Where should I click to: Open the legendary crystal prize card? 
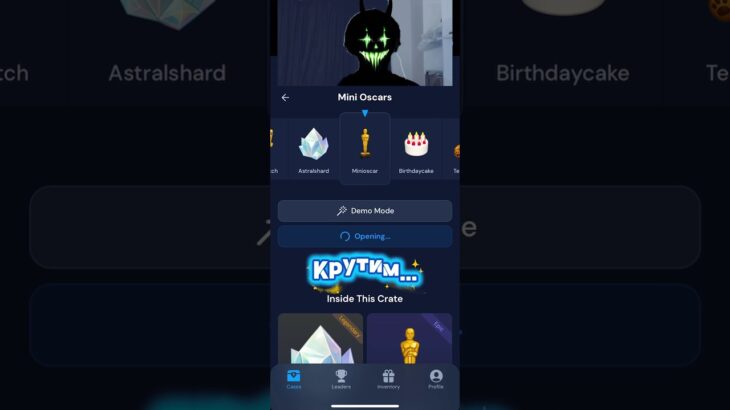[320, 340]
